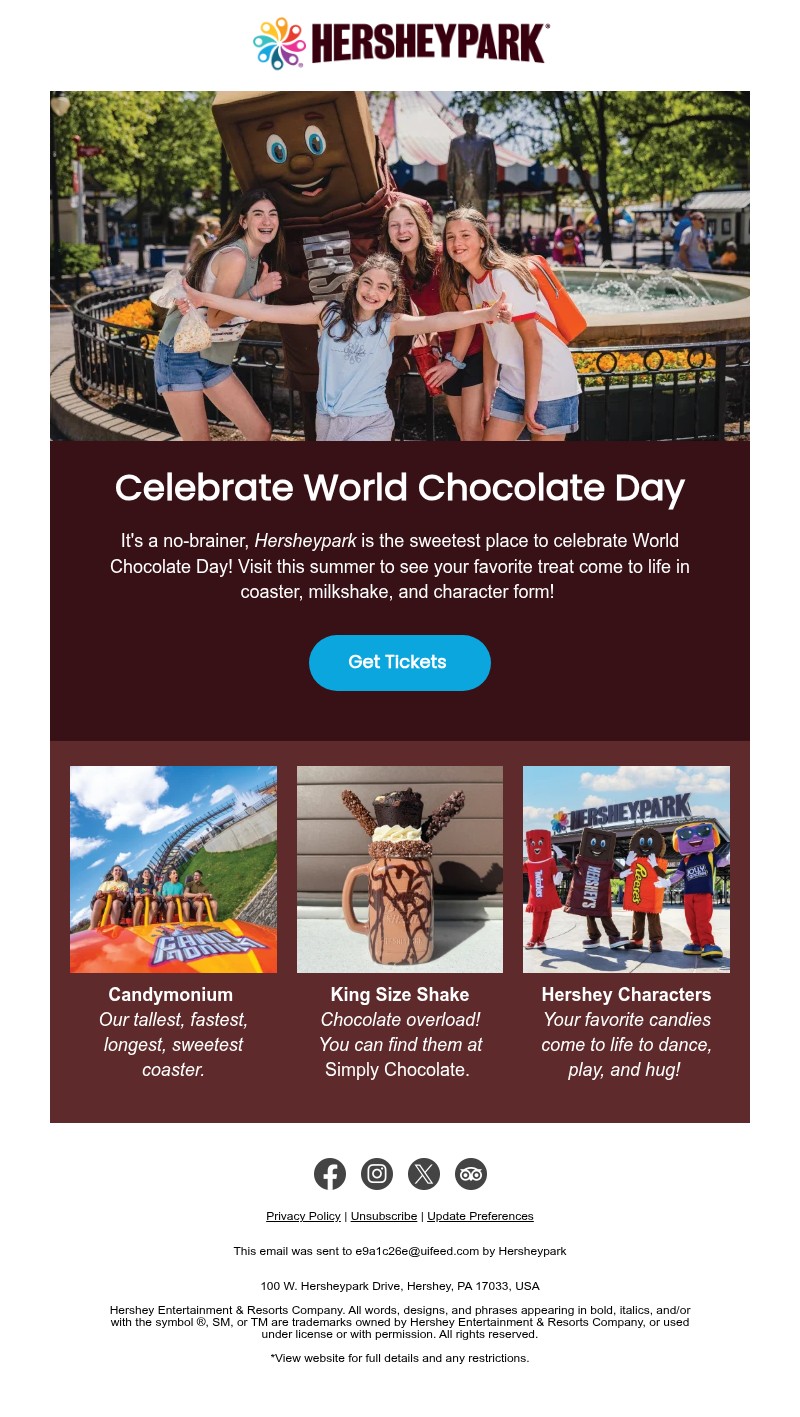Tap the Unsubscribe link
This screenshot has width=800, height=1417.
pos(384,1216)
